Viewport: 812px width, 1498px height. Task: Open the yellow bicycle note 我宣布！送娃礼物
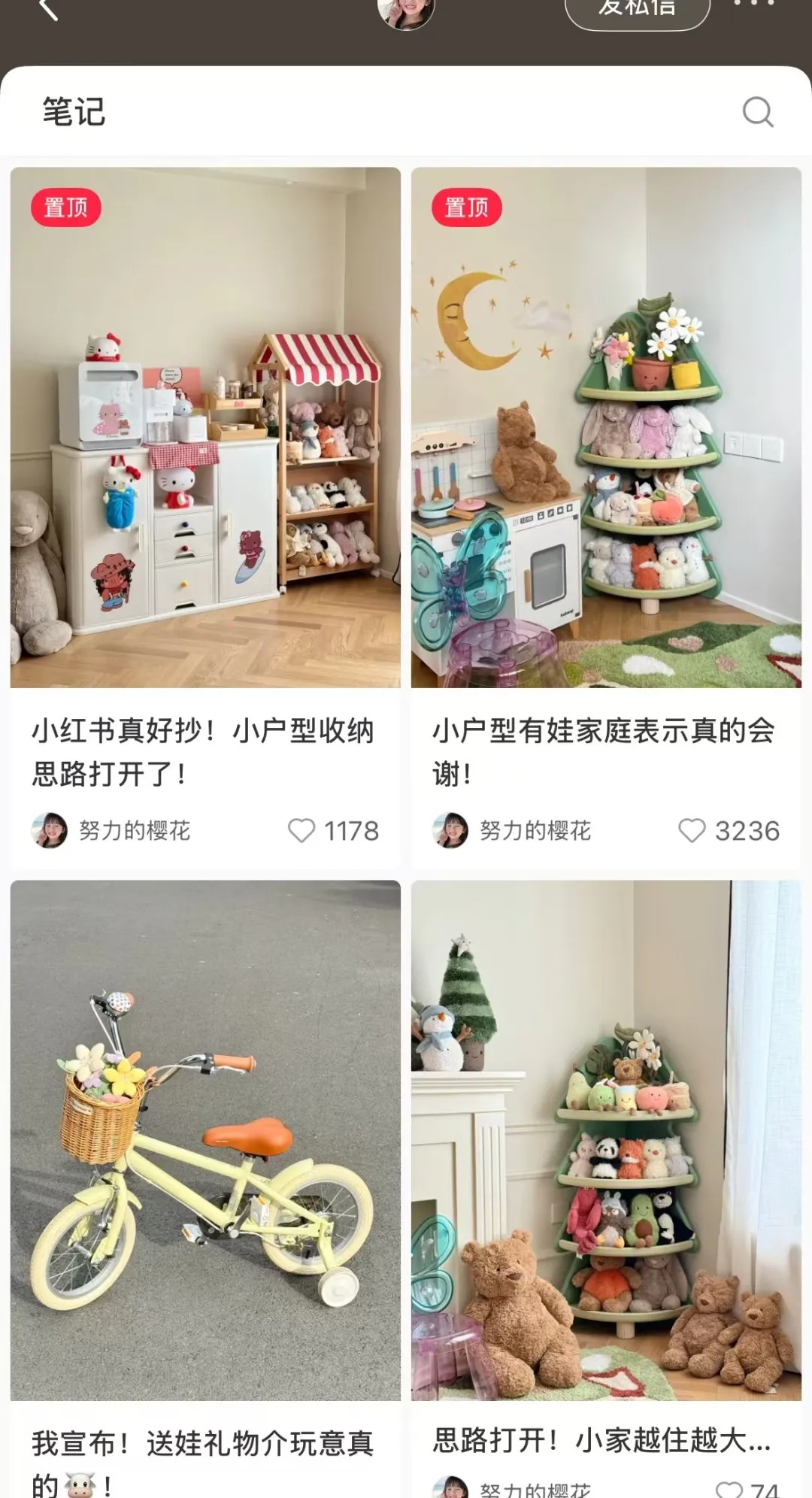(x=205, y=1140)
